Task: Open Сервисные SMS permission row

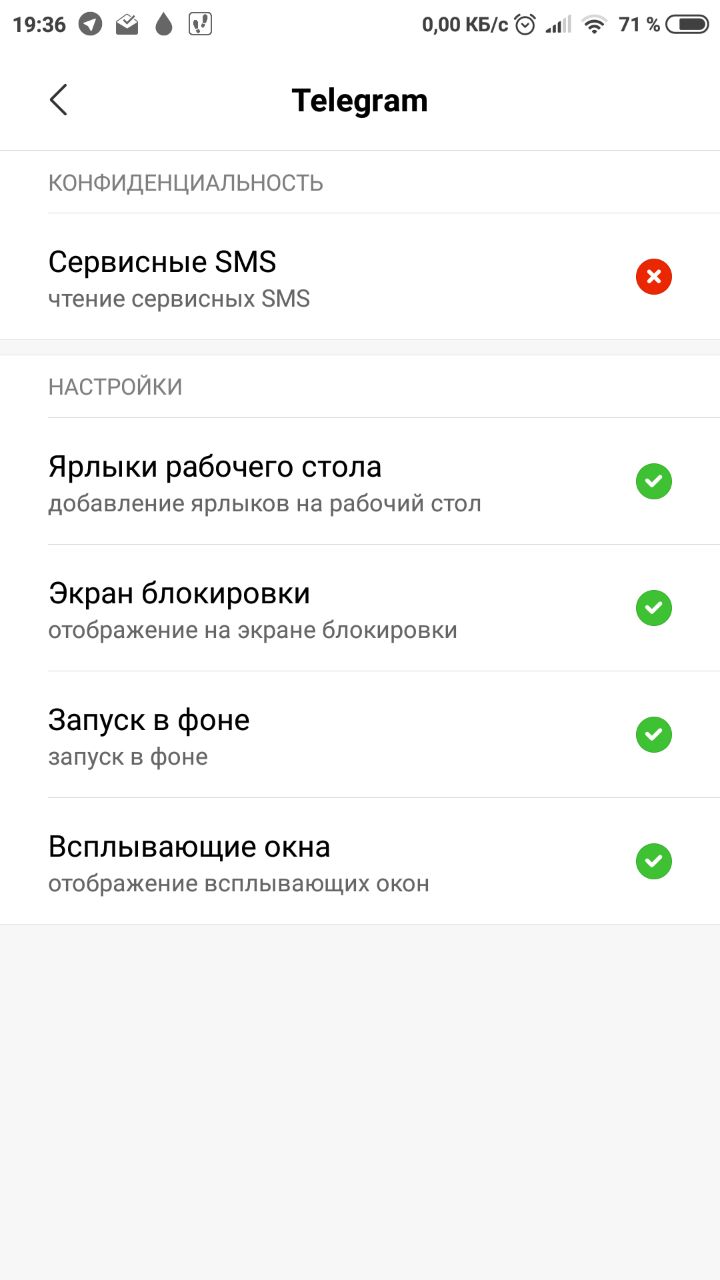Action: tap(360, 277)
